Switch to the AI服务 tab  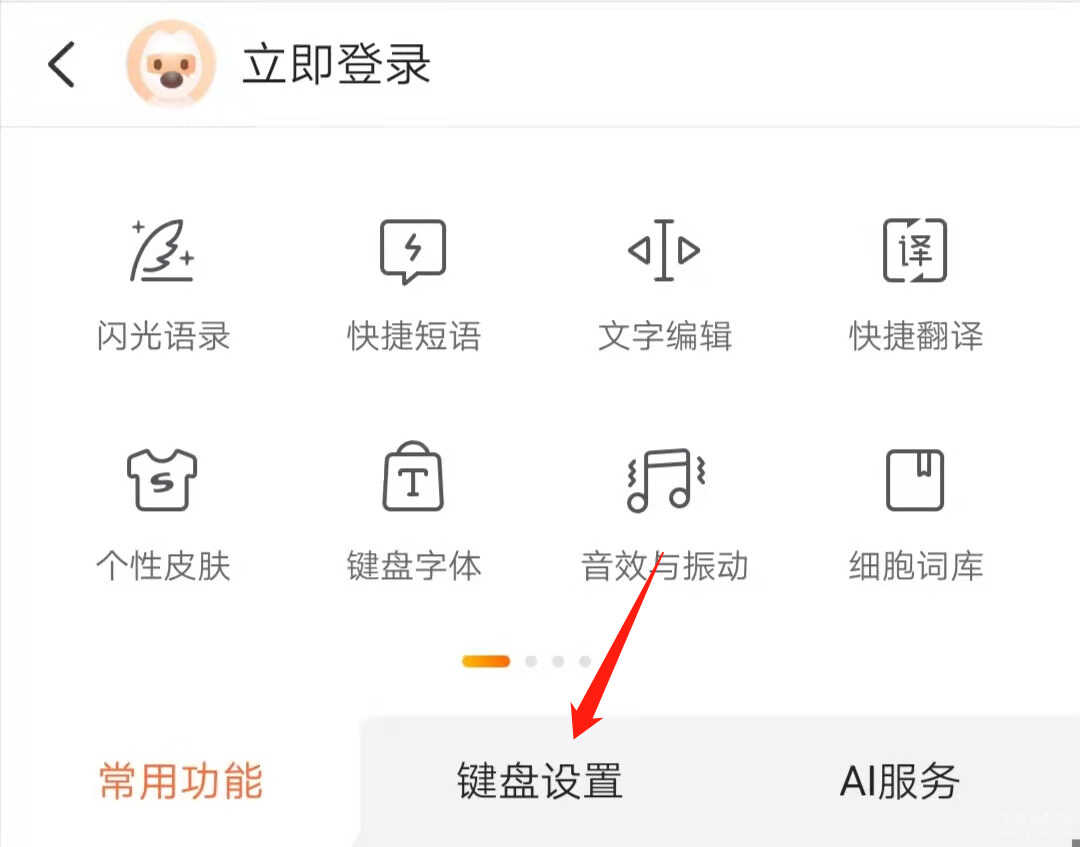click(899, 781)
